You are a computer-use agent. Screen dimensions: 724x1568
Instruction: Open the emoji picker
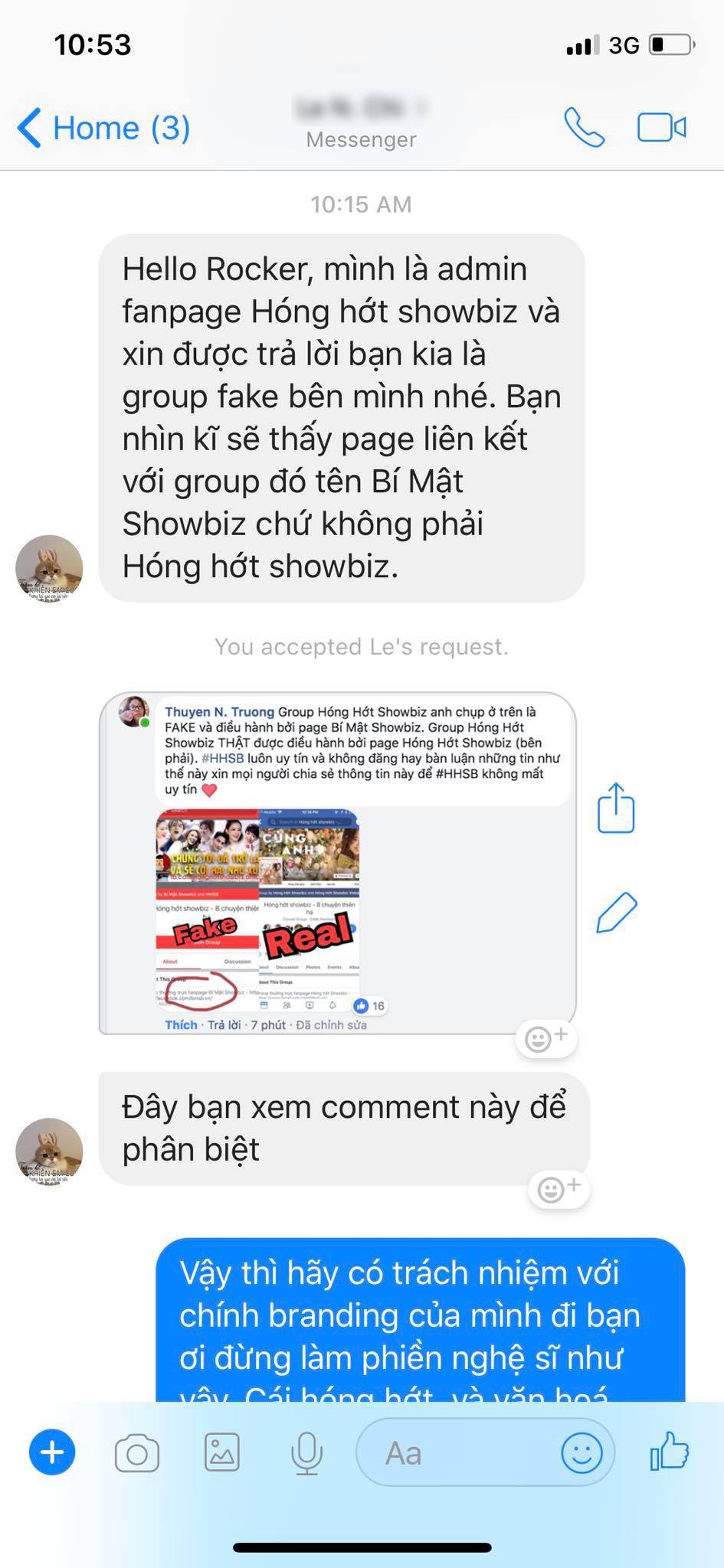pyautogui.click(x=582, y=1452)
